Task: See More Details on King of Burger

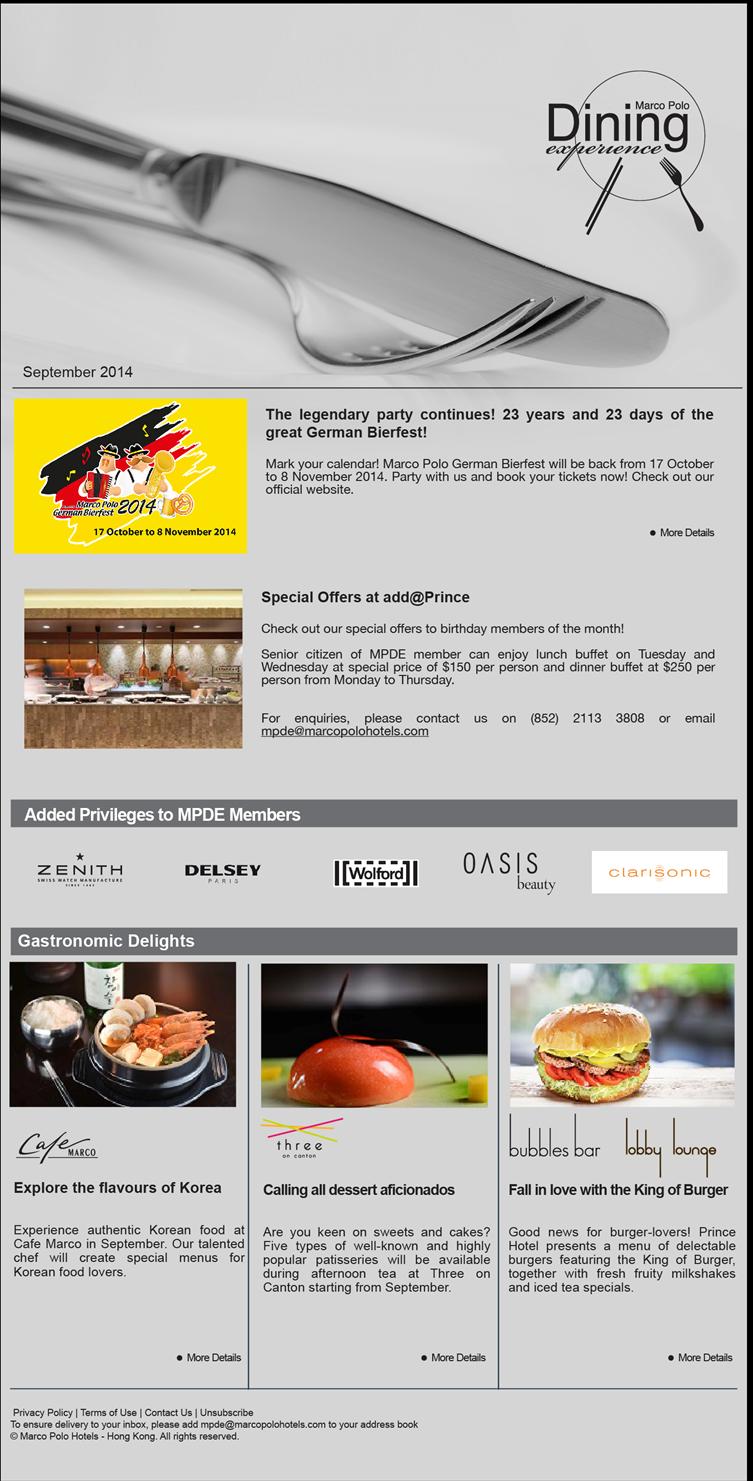Action: (700, 1358)
